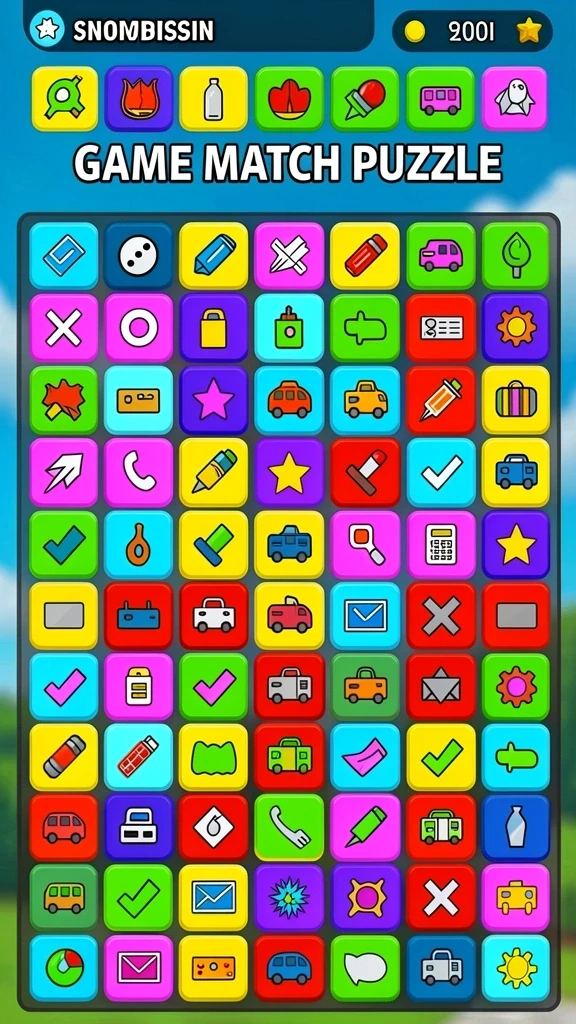Image resolution: width=576 pixels, height=1024 pixels.
Task: Select the pink tile with white X
Action: [63, 327]
